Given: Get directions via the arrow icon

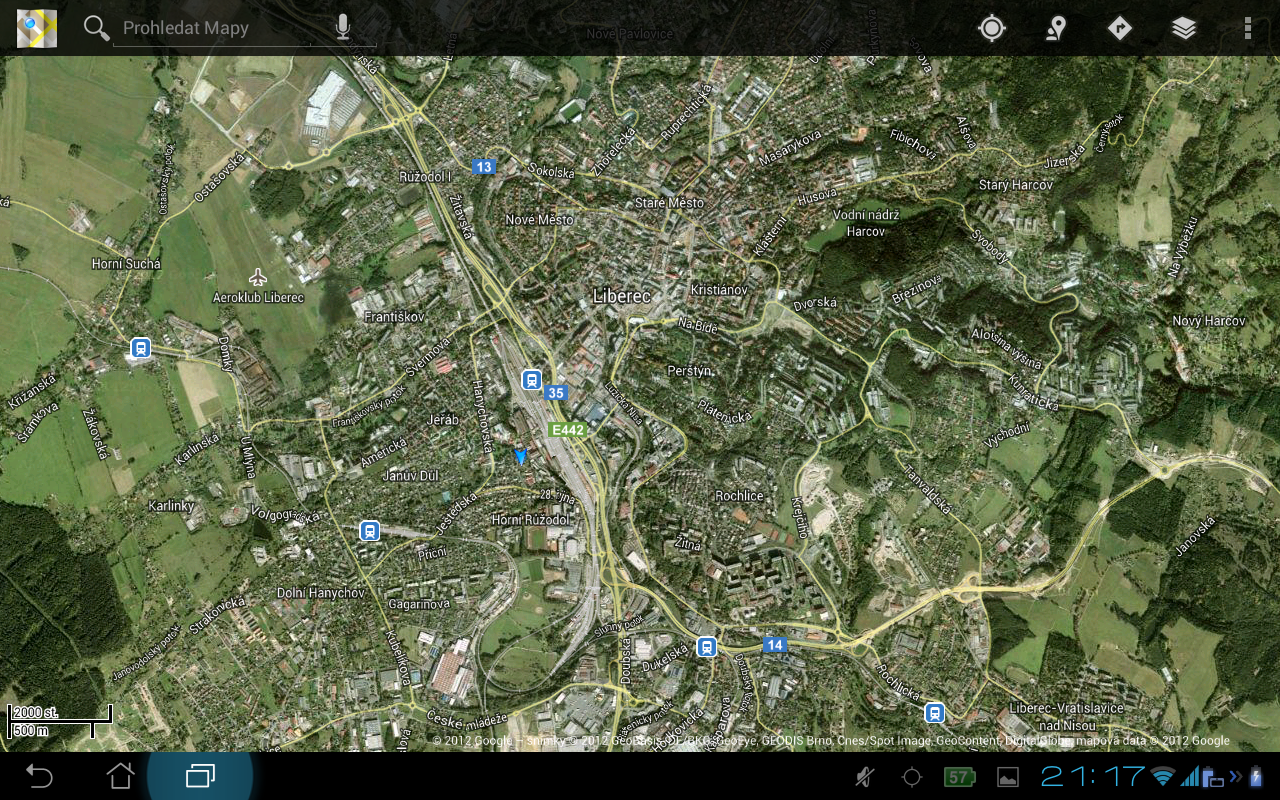Looking at the screenshot, I should pyautogui.click(x=1119, y=28).
